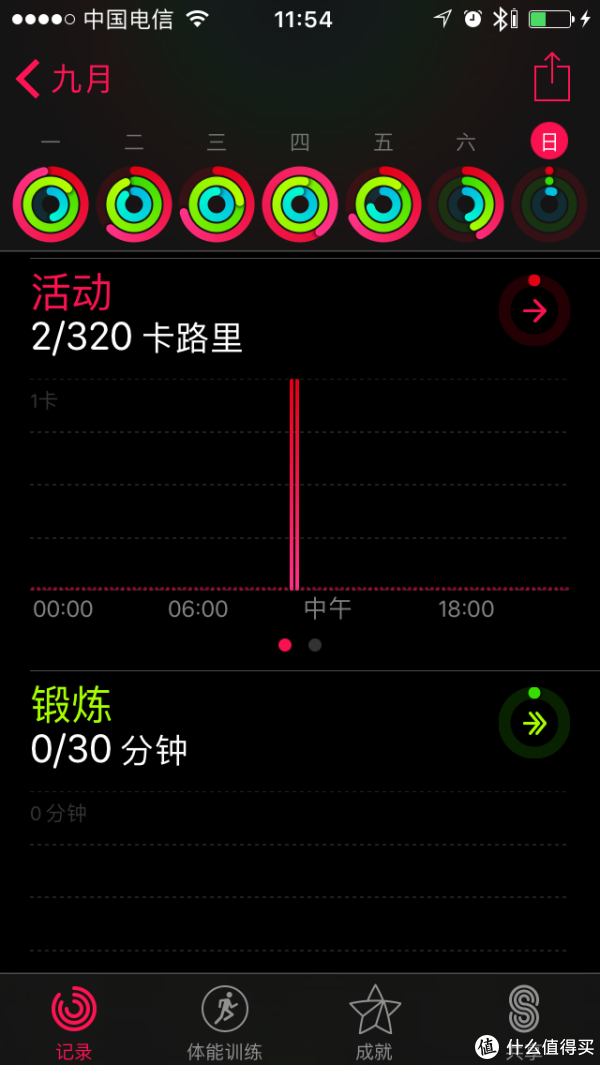Share today's activity summary
Image resolution: width=600 pixels, height=1065 pixels.
[x=551, y=77]
